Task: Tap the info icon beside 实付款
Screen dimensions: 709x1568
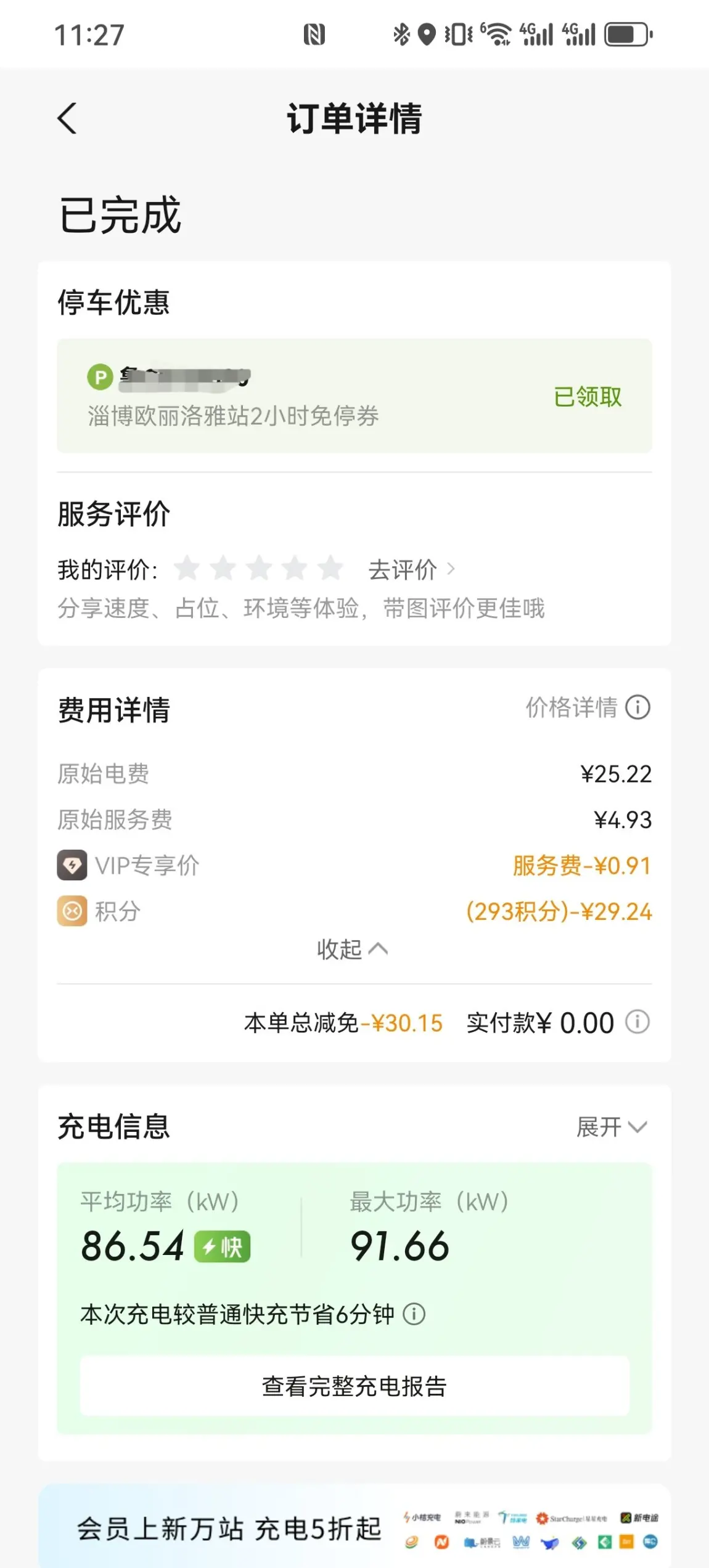Action: (637, 1023)
